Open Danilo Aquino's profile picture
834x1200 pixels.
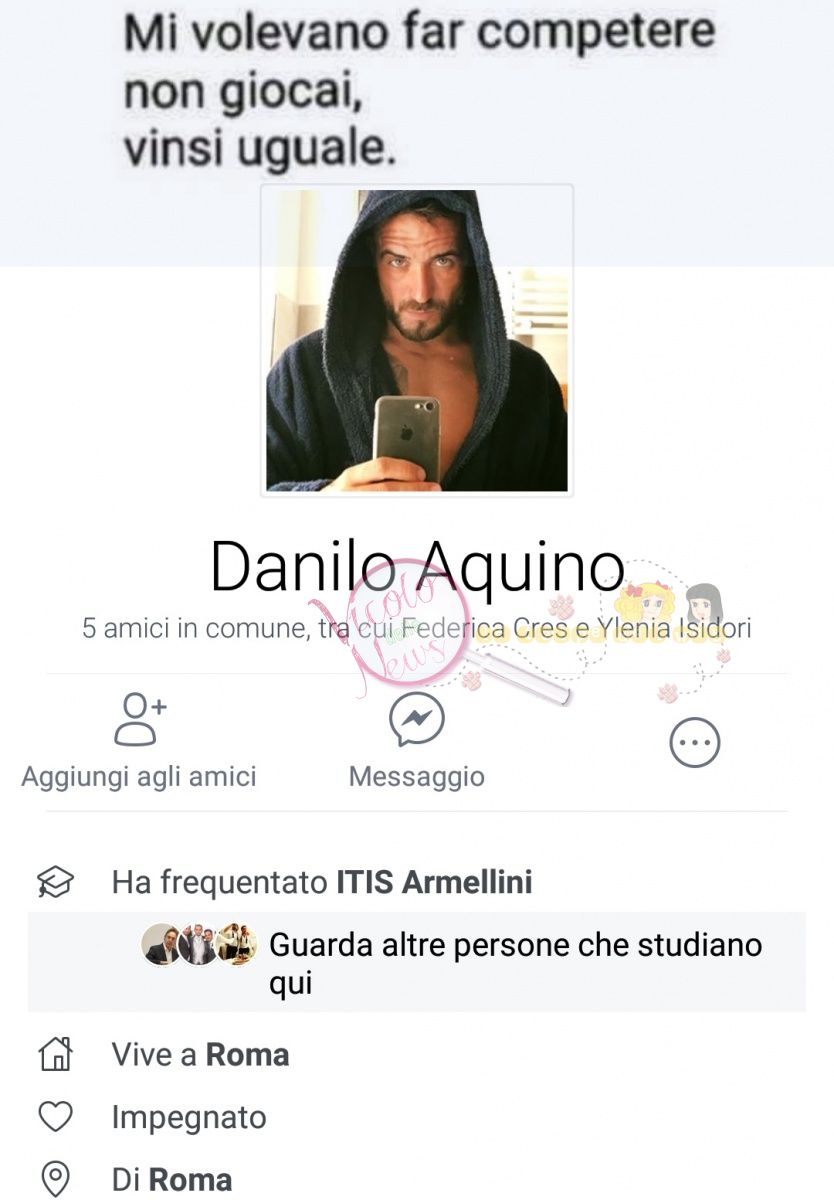(416, 340)
